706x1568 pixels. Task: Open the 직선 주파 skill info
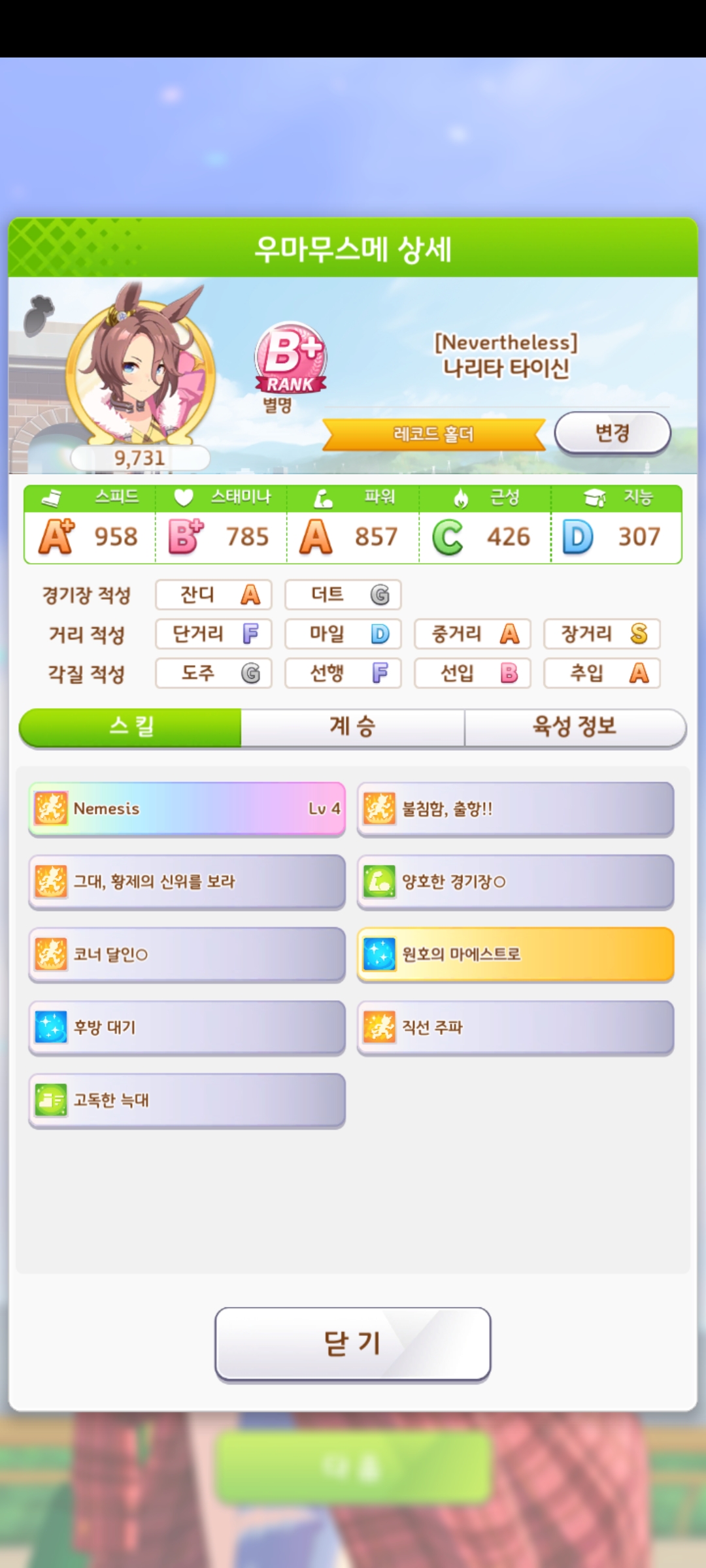pos(515,1028)
